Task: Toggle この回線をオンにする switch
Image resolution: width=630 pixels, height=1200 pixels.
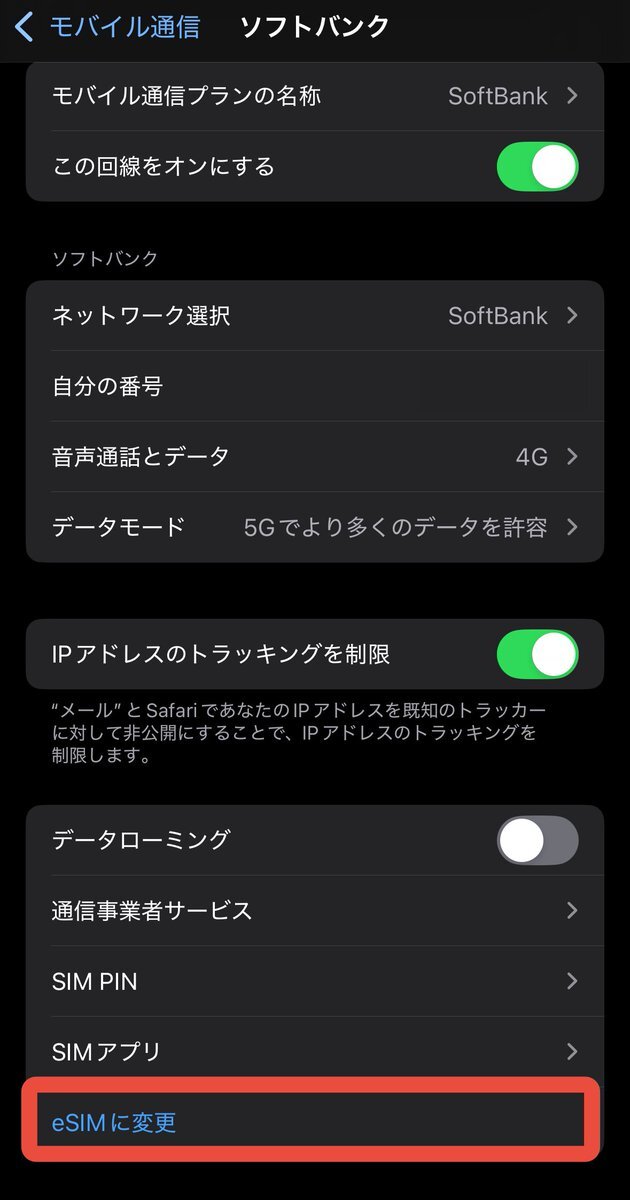Action: [x=537, y=167]
